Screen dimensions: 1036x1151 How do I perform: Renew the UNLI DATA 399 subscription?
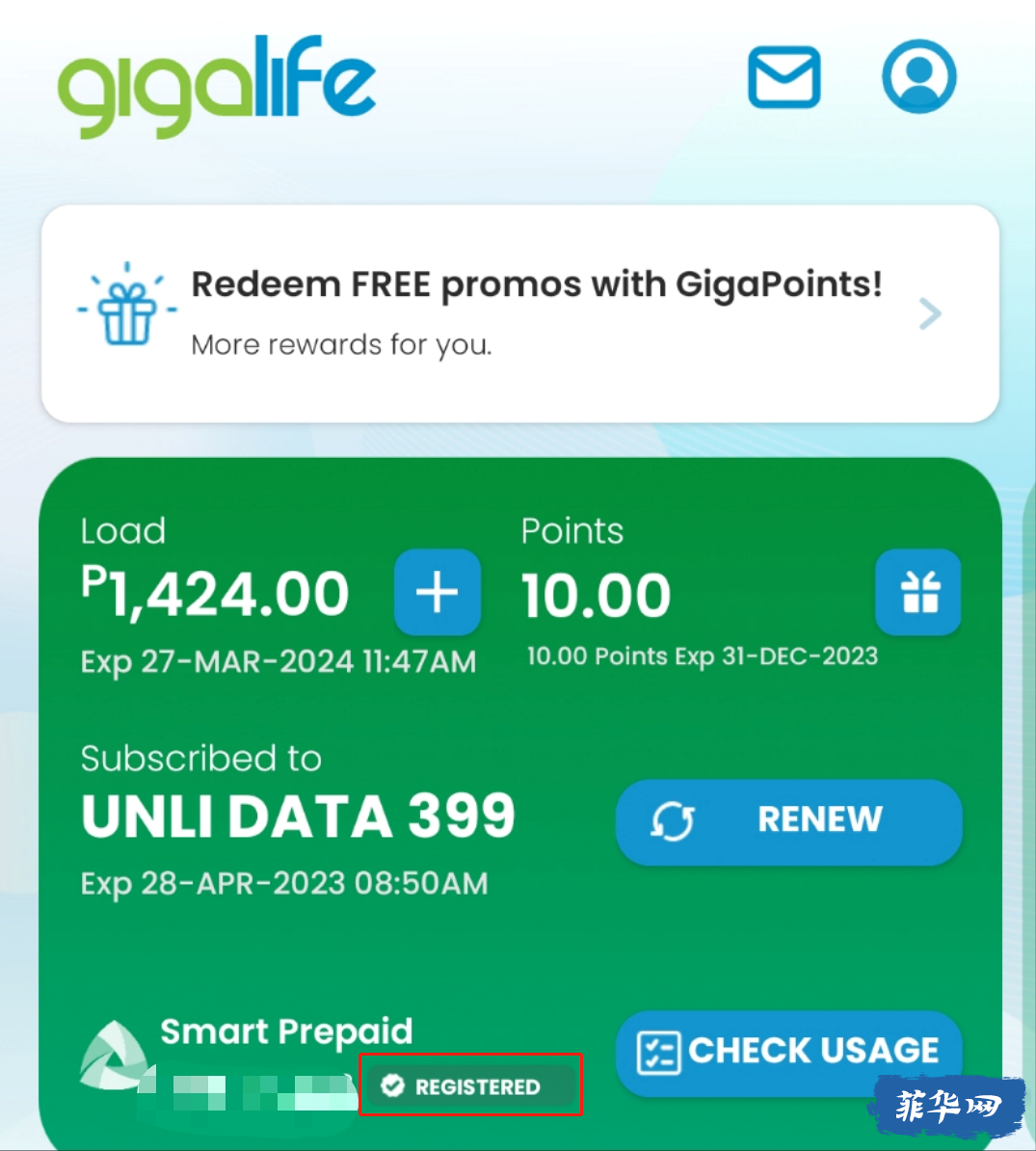pos(788,820)
